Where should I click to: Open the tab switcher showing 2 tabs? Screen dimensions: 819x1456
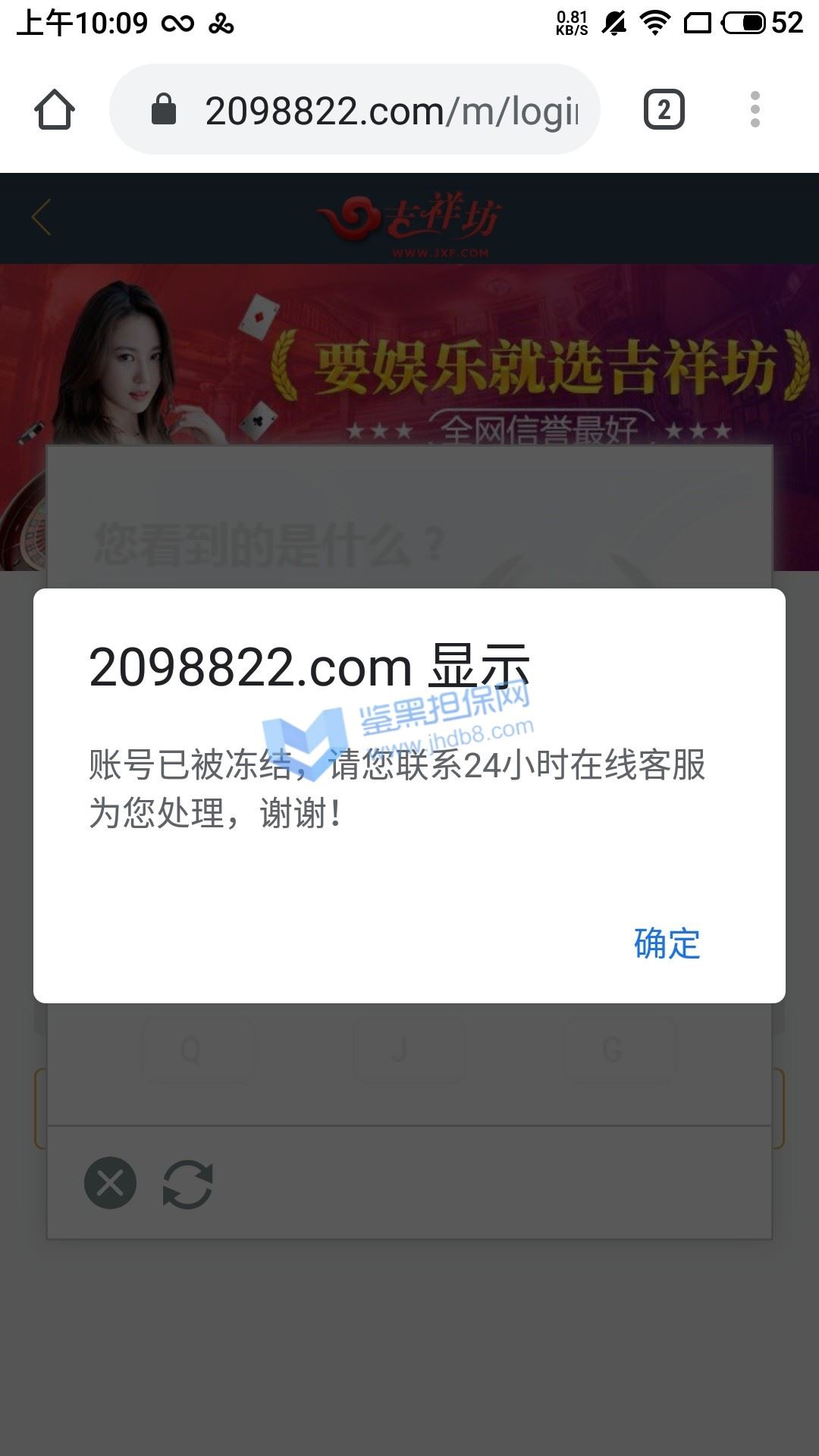point(664,110)
